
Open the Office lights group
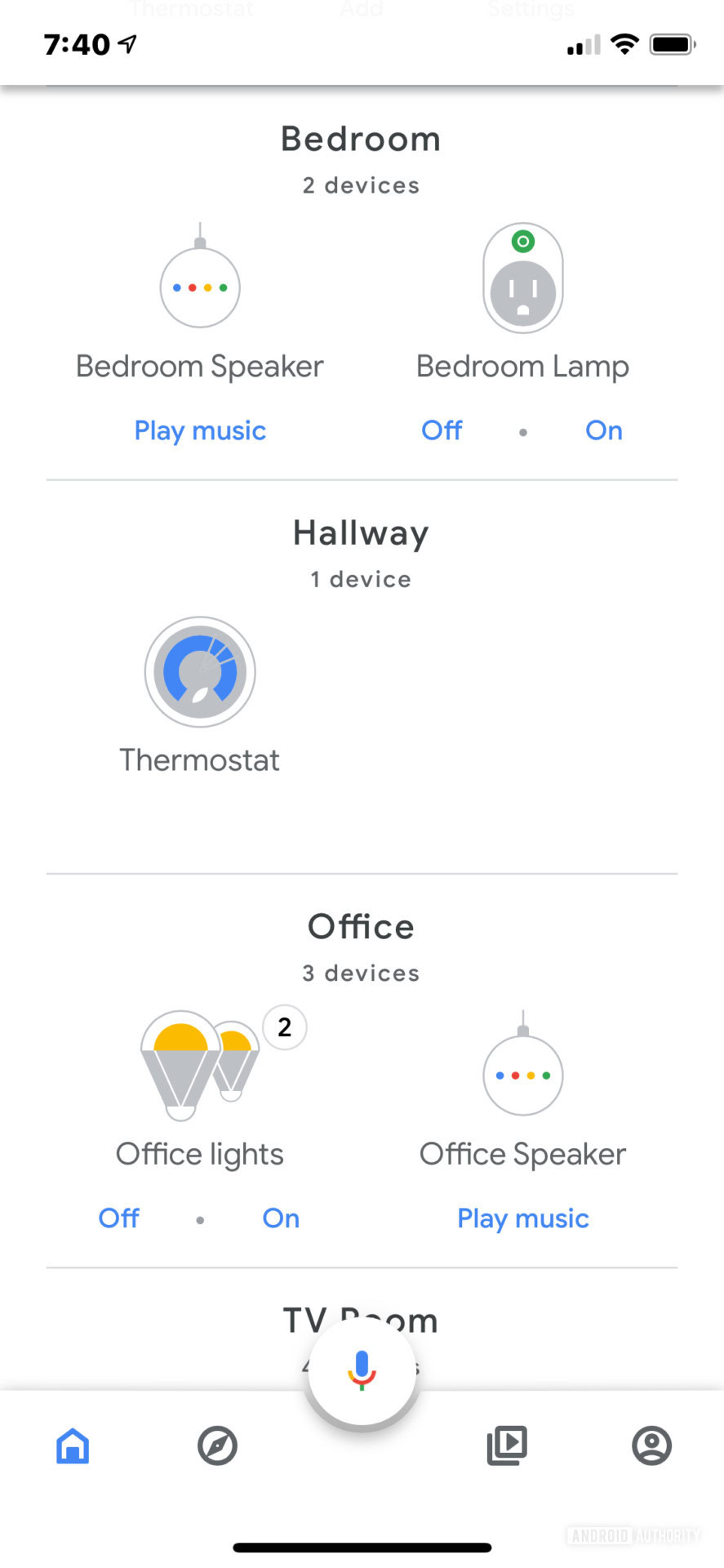coord(200,1066)
